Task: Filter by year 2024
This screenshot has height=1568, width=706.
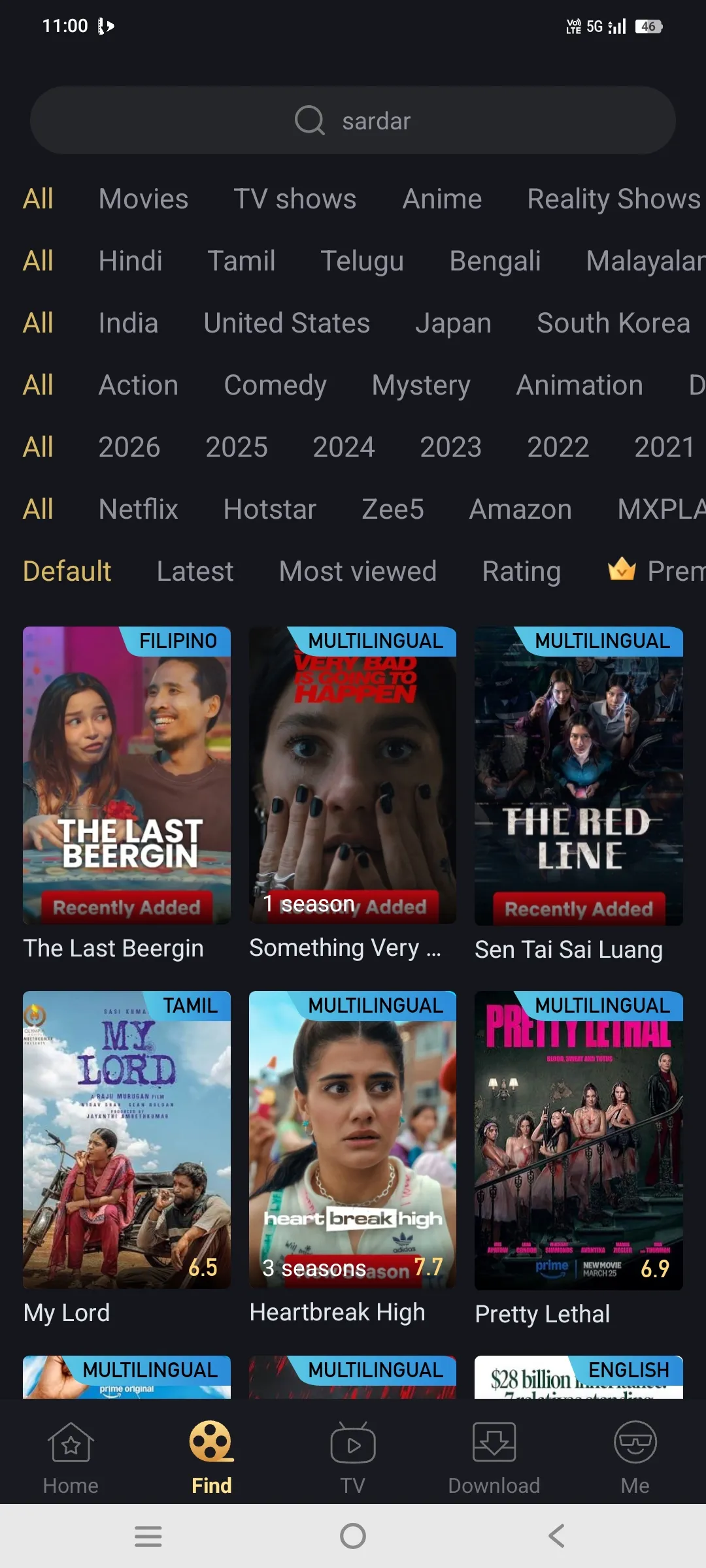Action: tap(343, 448)
